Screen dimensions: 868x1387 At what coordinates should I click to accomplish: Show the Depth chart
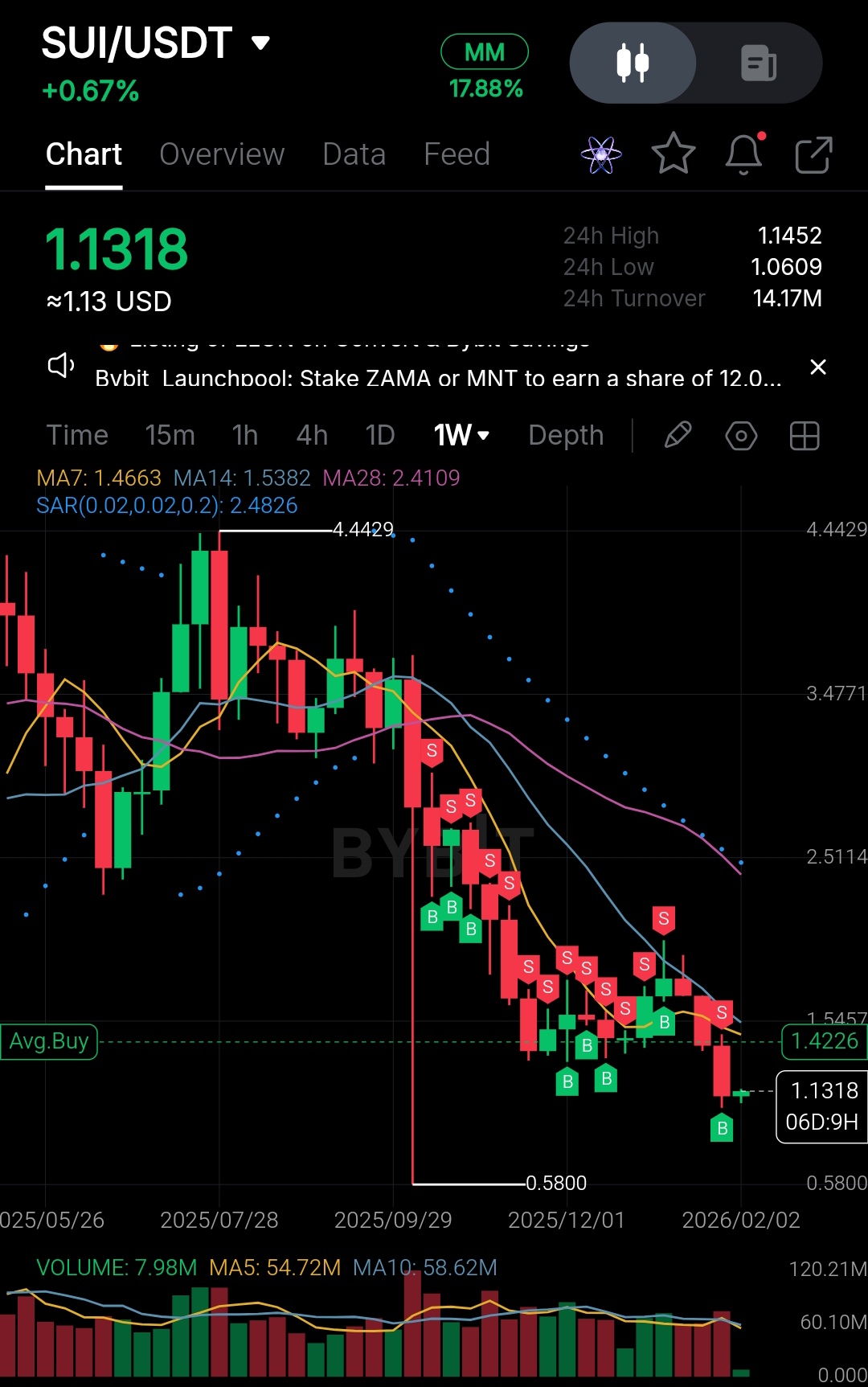(x=566, y=435)
